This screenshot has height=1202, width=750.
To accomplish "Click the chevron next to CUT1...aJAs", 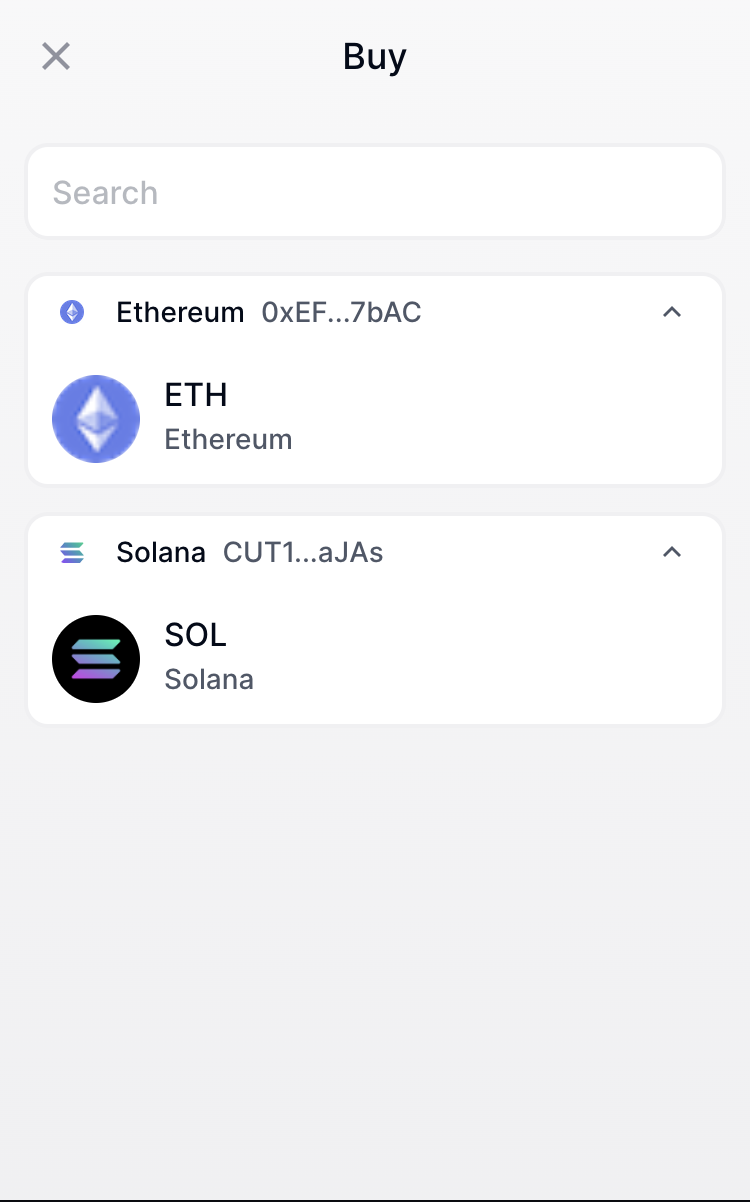I will (x=673, y=552).
